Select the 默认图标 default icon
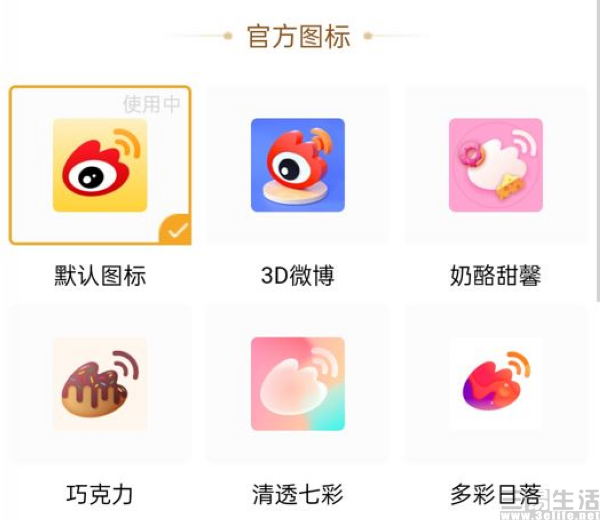The height and width of the screenshot is (520, 600). coord(99,166)
